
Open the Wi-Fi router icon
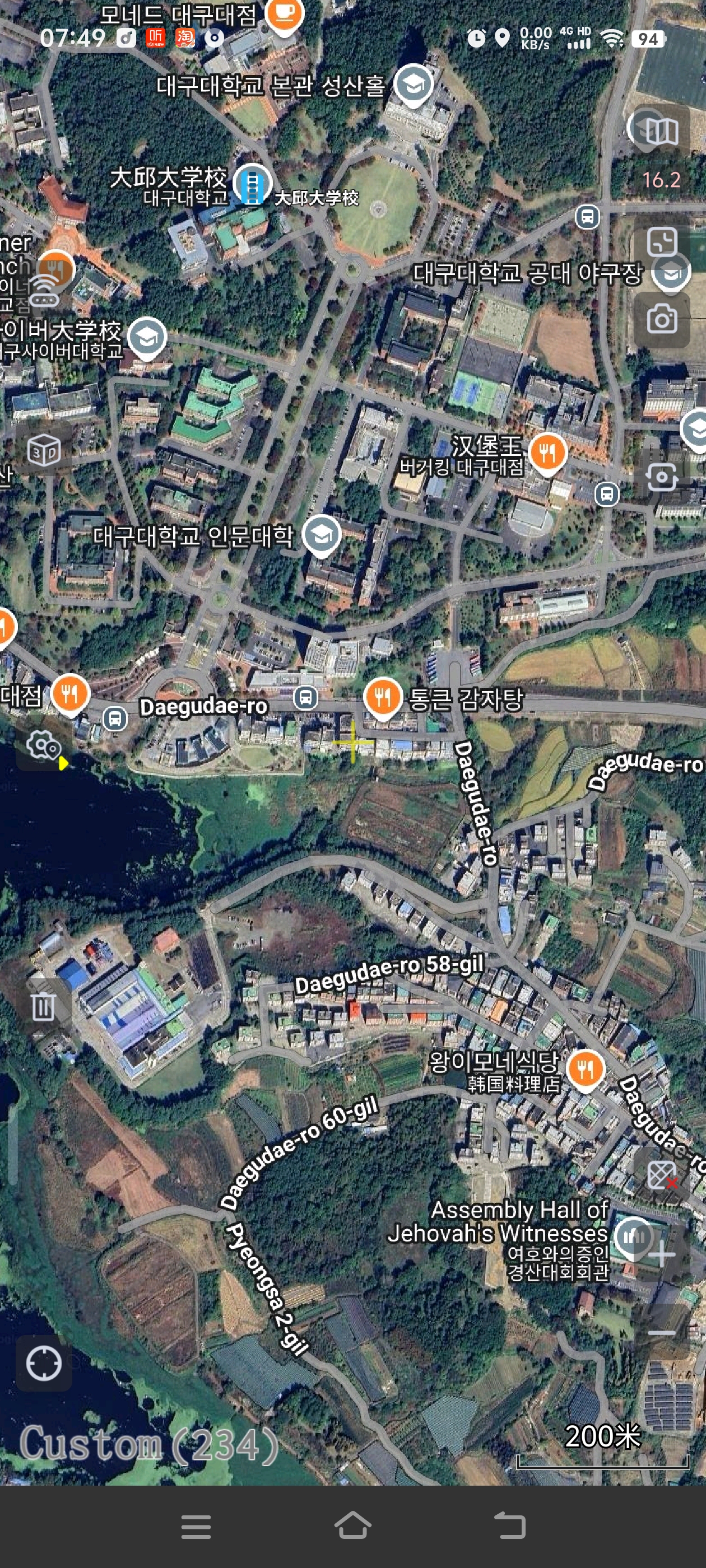point(44,292)
